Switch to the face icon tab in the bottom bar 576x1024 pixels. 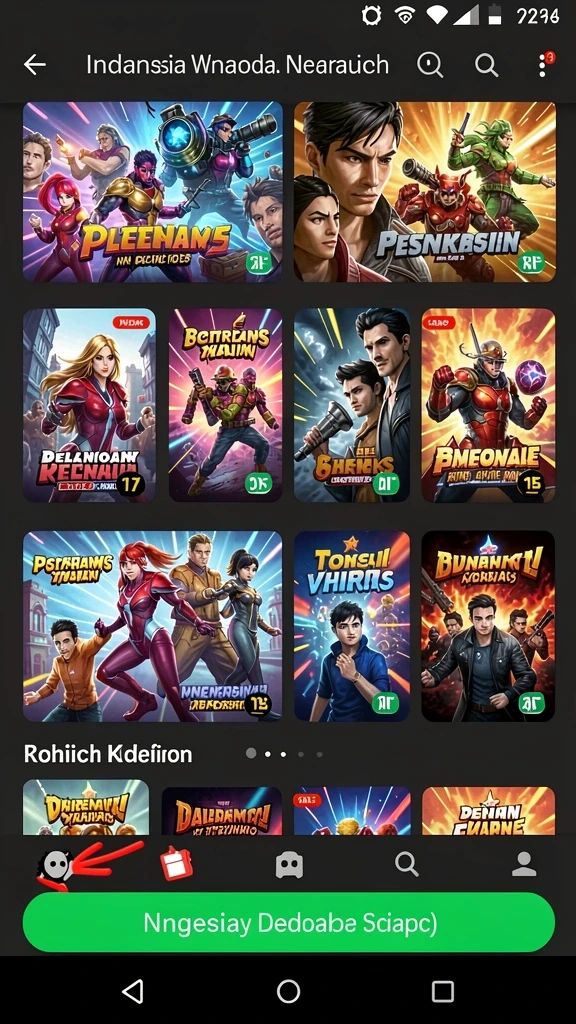point(55,866)
